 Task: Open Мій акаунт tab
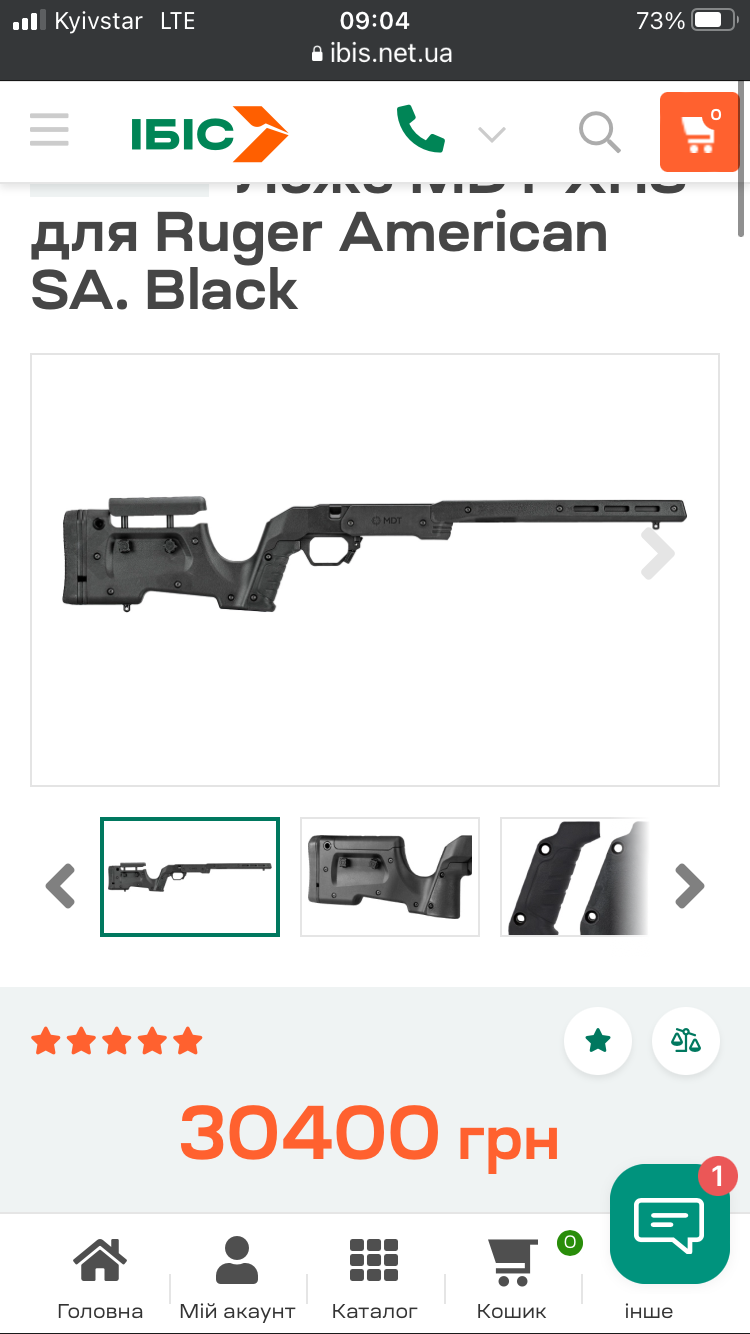[237, 1278]
